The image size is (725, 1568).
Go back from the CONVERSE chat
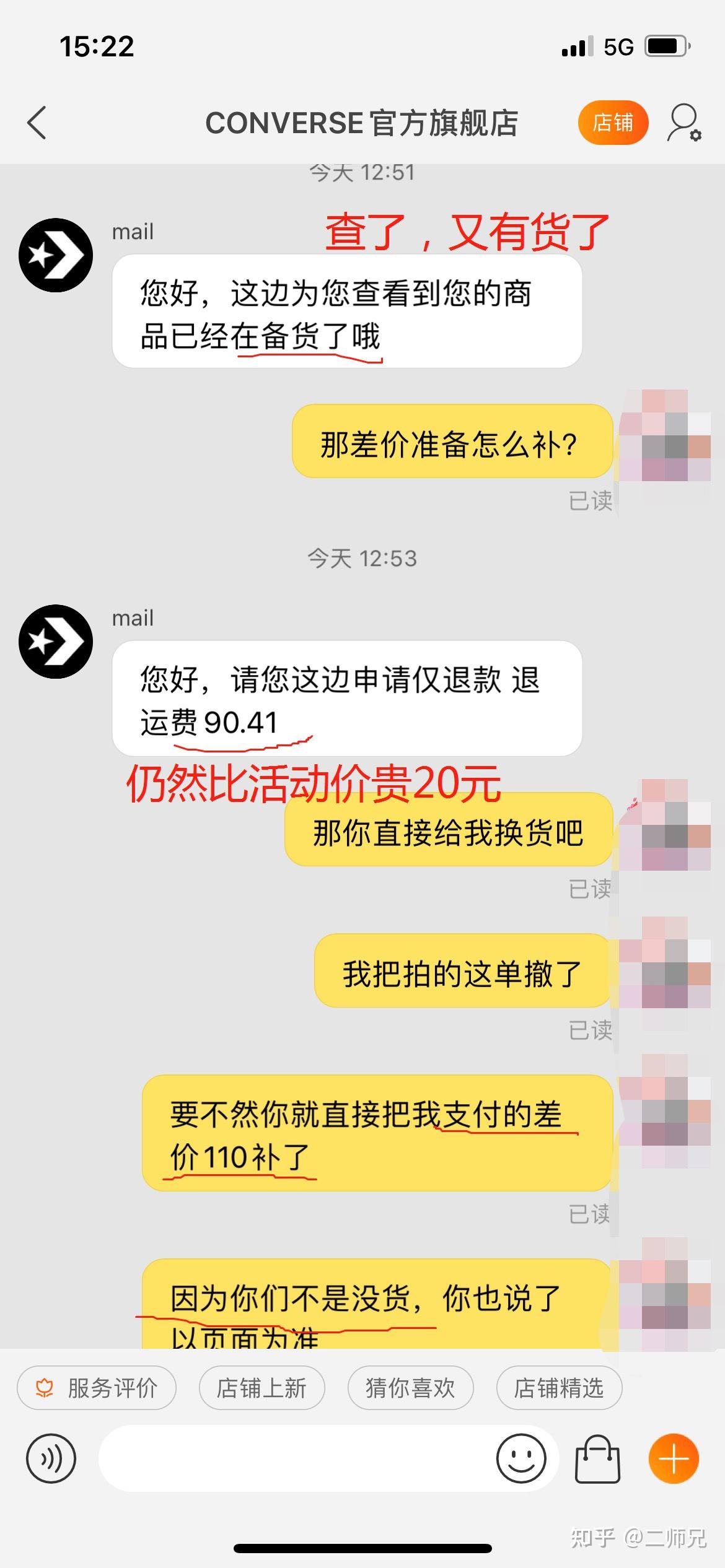[37, 123]
